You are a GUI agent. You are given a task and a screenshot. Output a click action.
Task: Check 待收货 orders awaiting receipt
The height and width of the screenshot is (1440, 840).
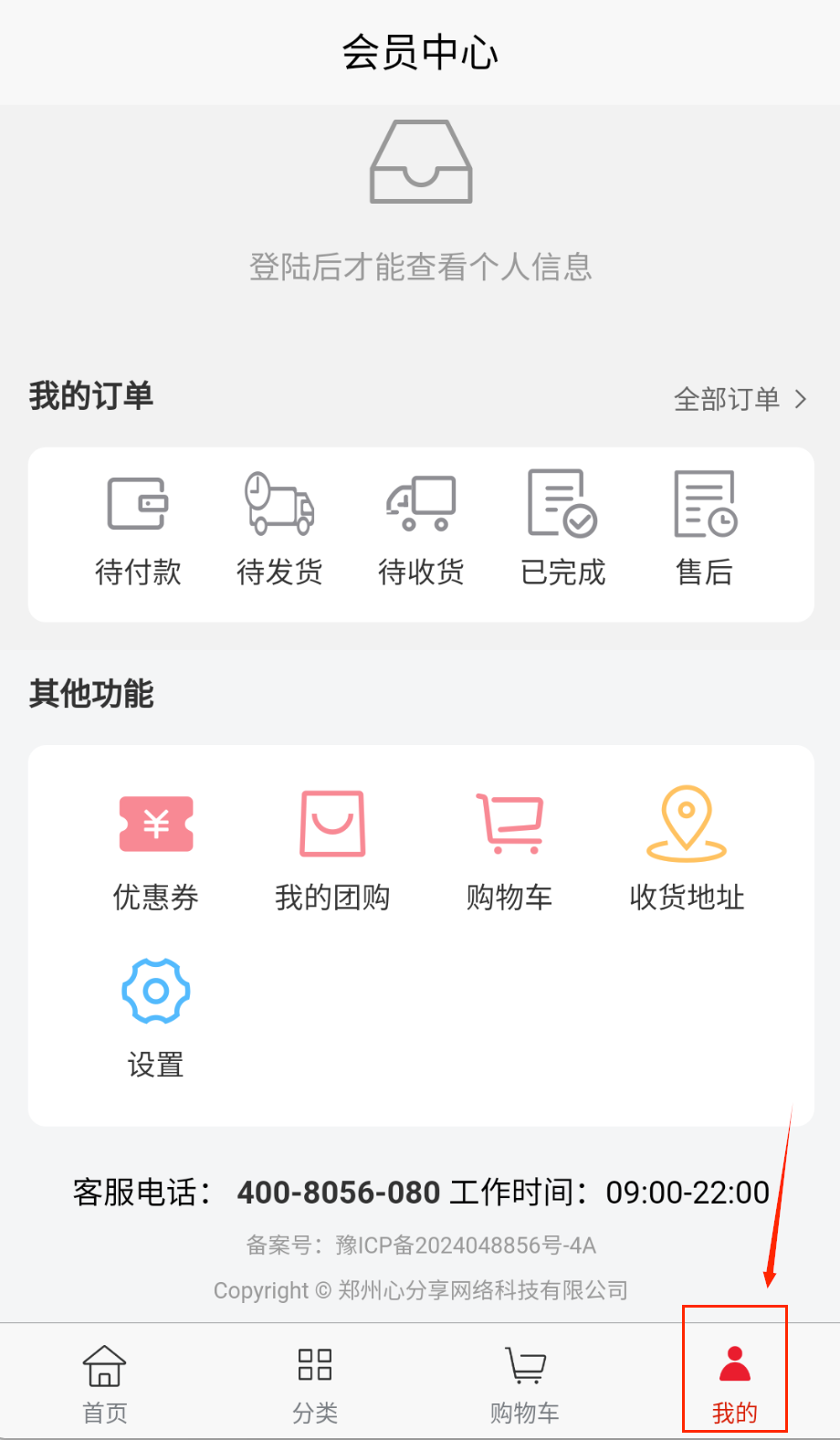(421, 527)
